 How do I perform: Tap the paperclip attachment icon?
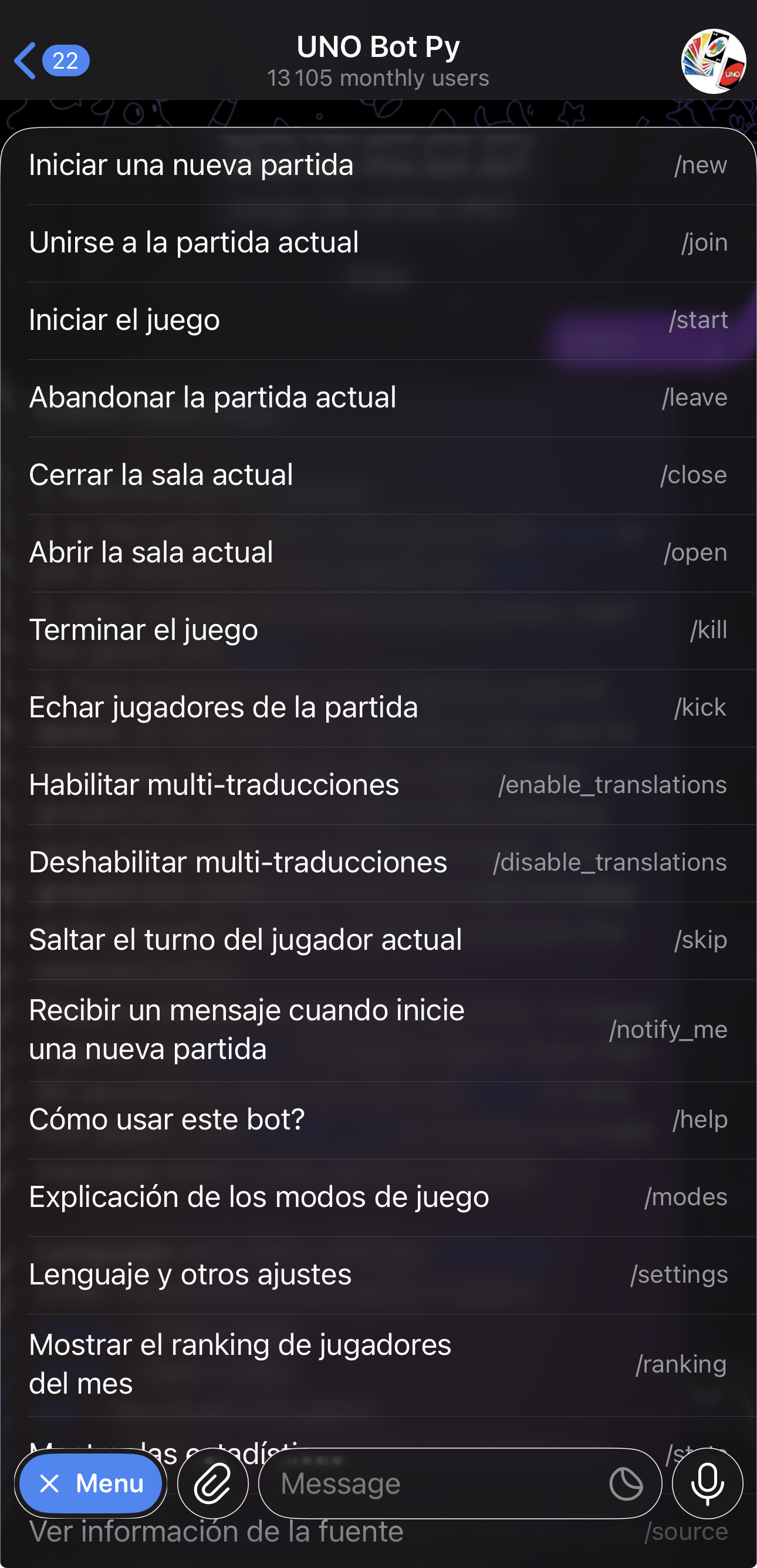(x=212, y=1483)
